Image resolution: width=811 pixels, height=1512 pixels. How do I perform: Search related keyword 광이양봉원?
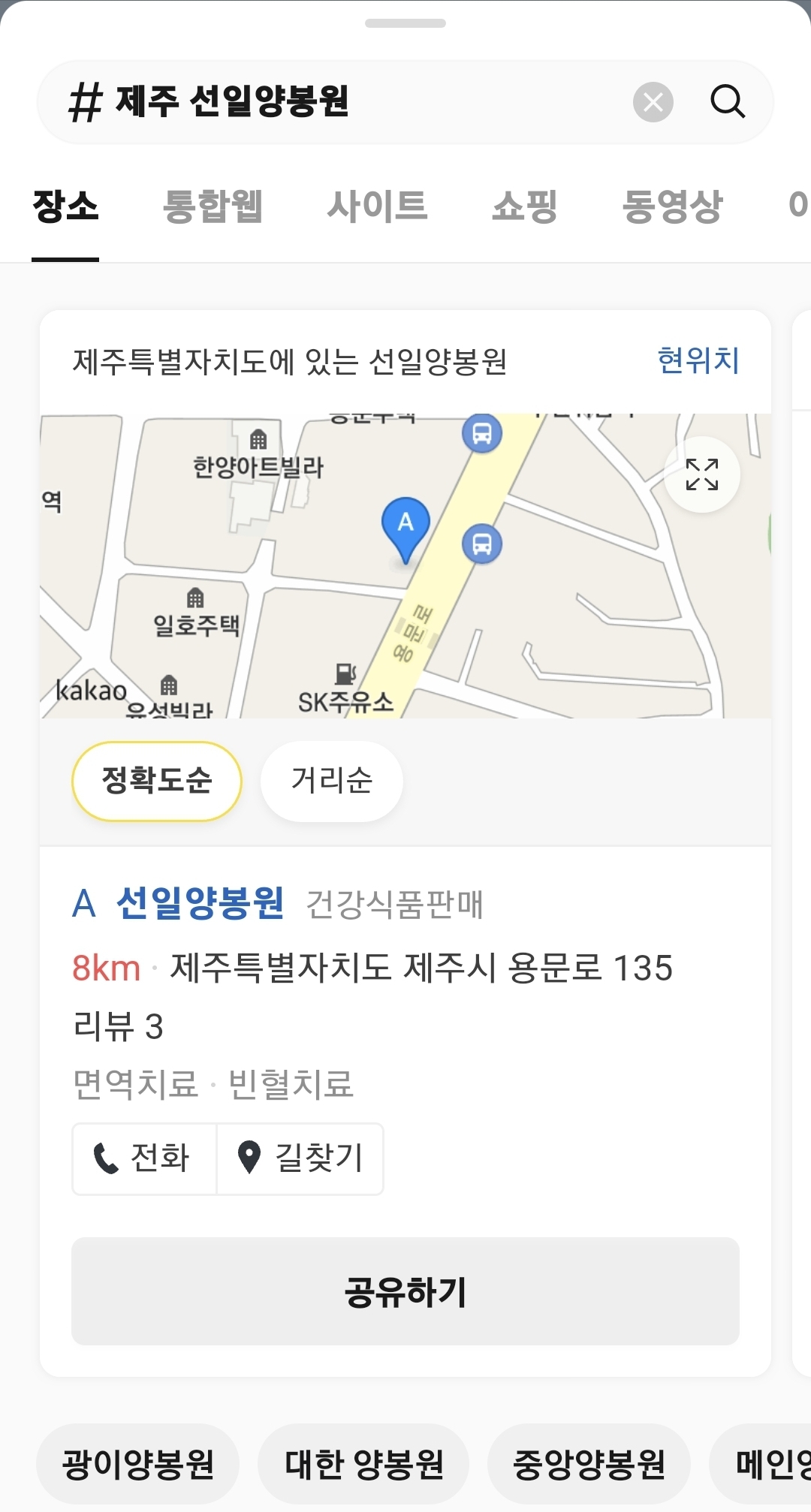[x=138, y=1464]
